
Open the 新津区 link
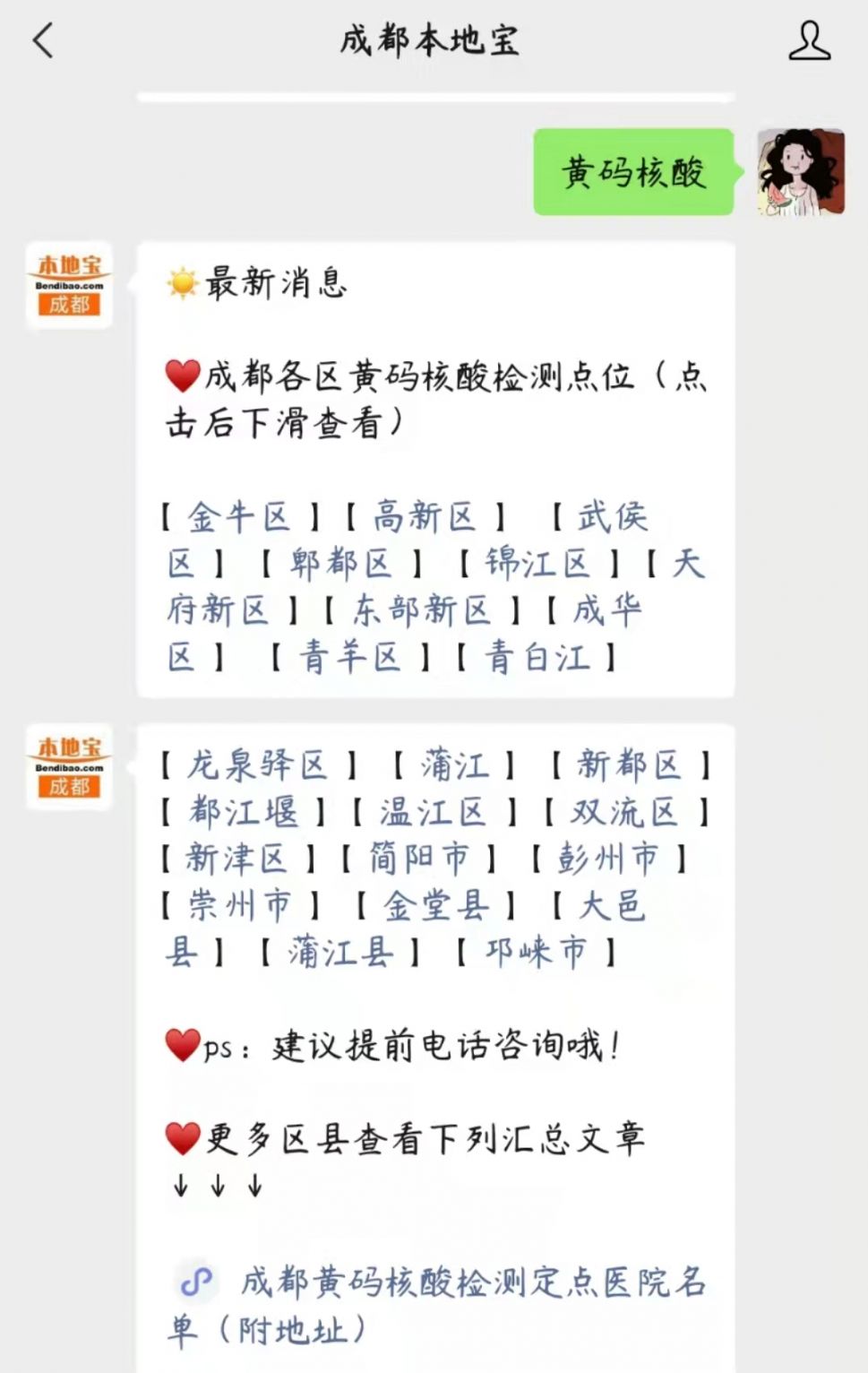[236, 859]
